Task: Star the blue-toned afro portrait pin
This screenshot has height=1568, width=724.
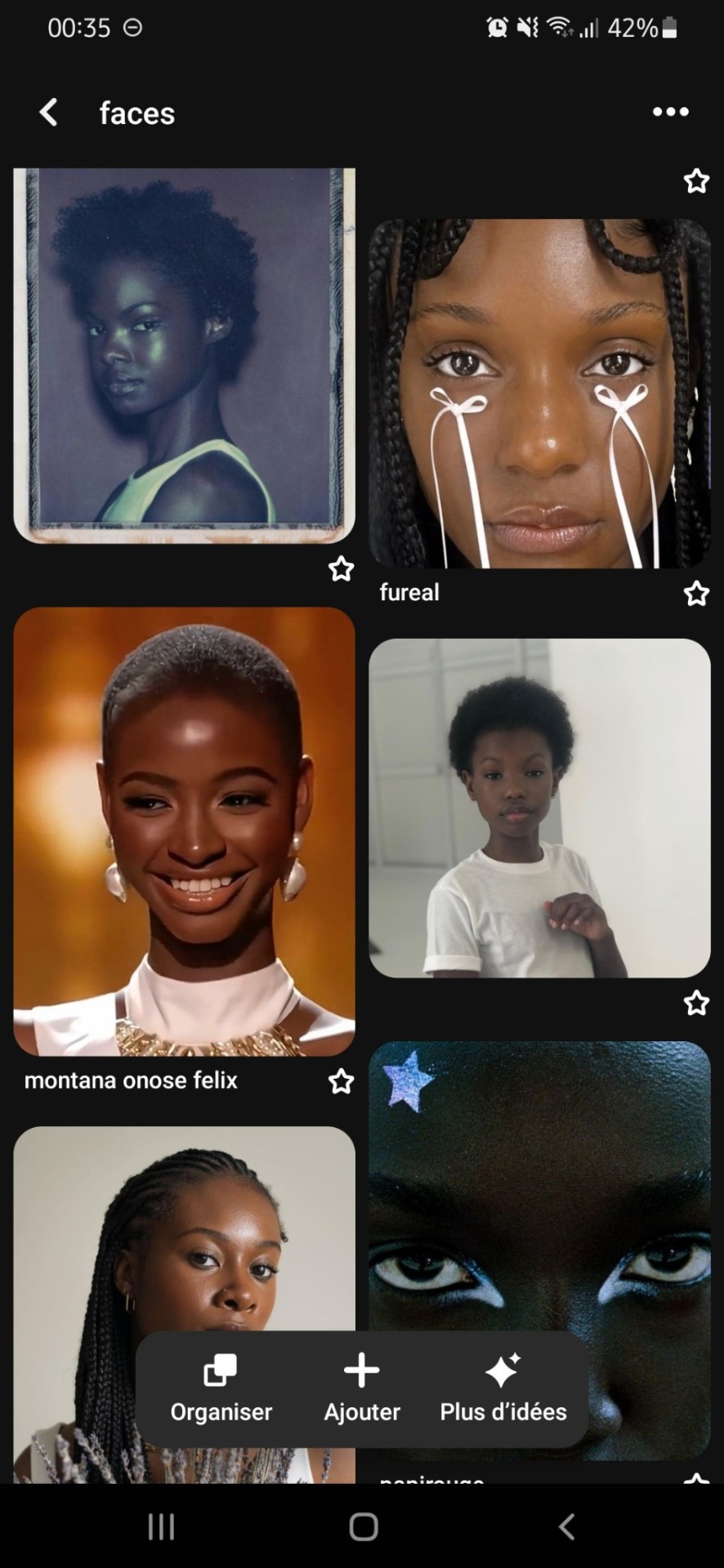Action: pyautogui.click(x=341, y=569)
